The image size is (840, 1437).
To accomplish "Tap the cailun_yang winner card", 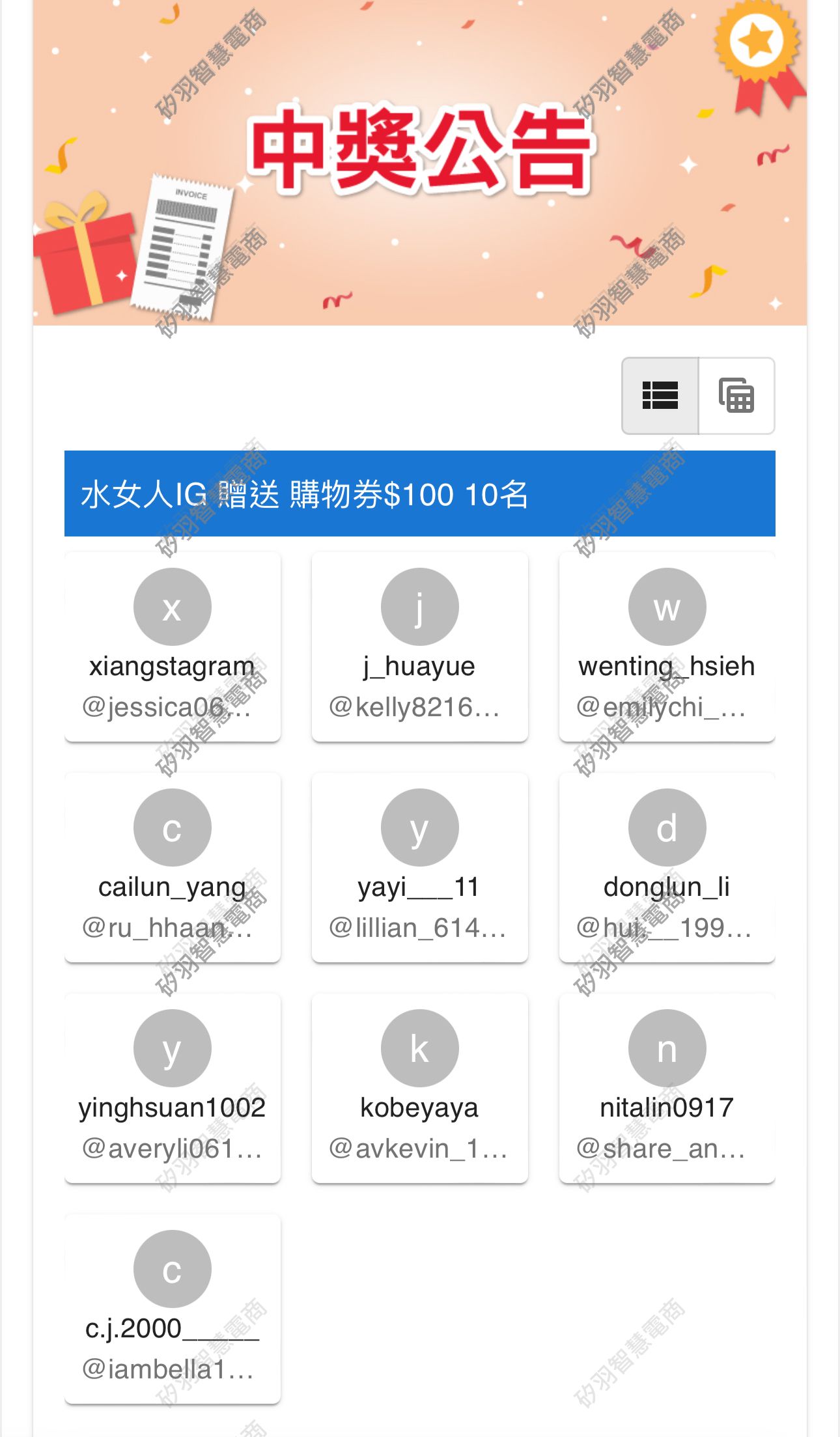I will (x=173, y=867).
